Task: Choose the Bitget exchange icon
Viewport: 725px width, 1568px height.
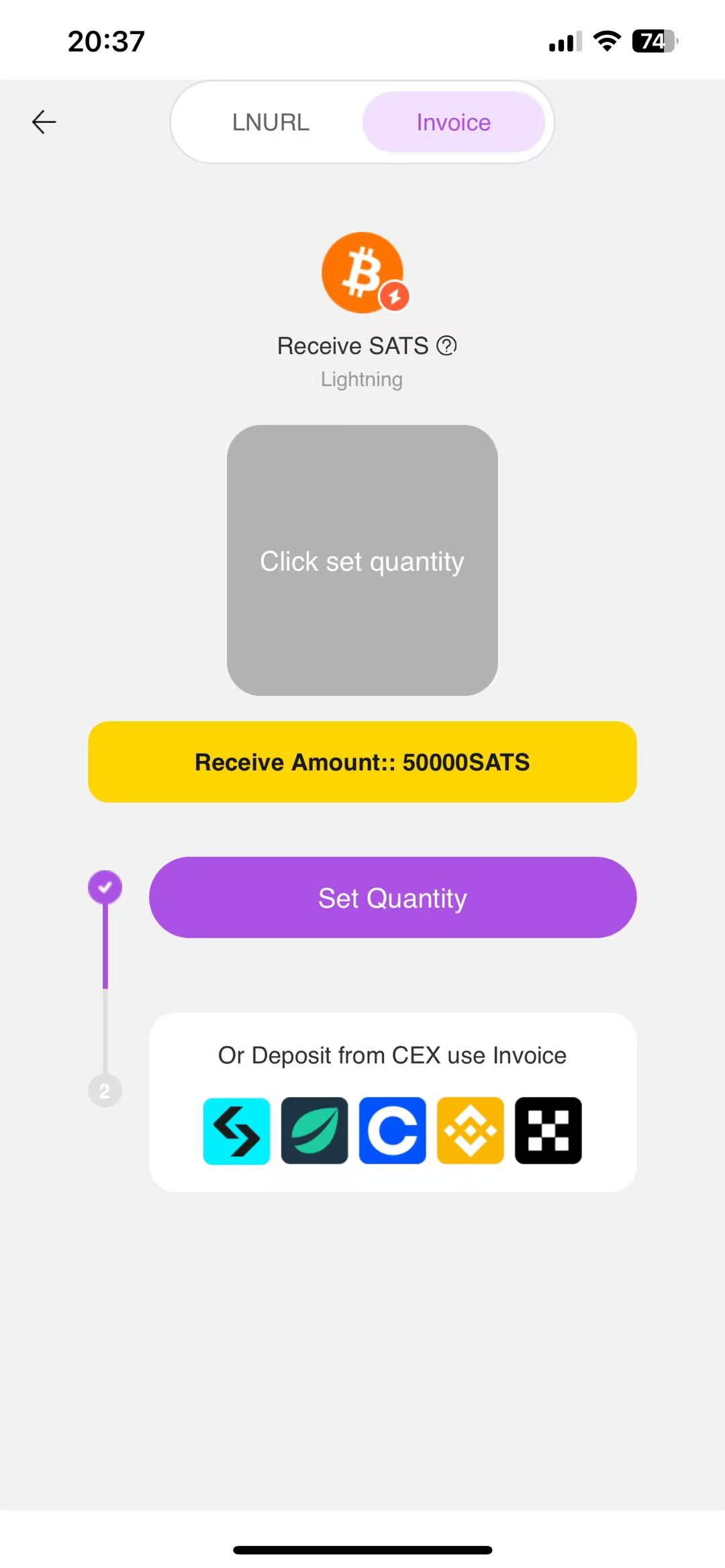Action: [x=236, y=1131]
